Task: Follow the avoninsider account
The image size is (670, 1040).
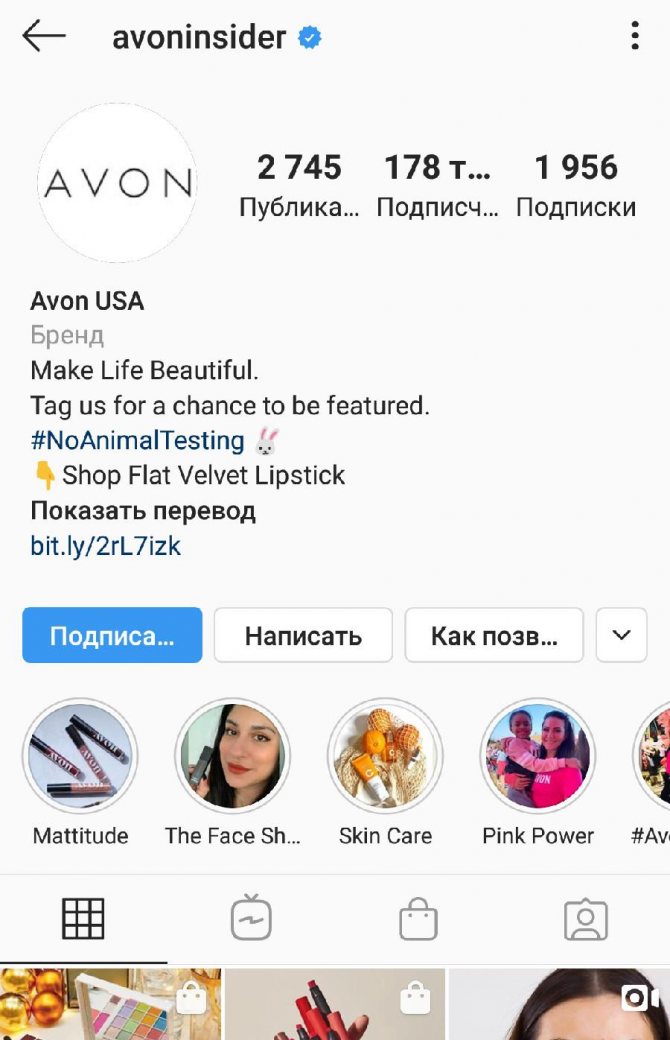Action: (112, 635)
